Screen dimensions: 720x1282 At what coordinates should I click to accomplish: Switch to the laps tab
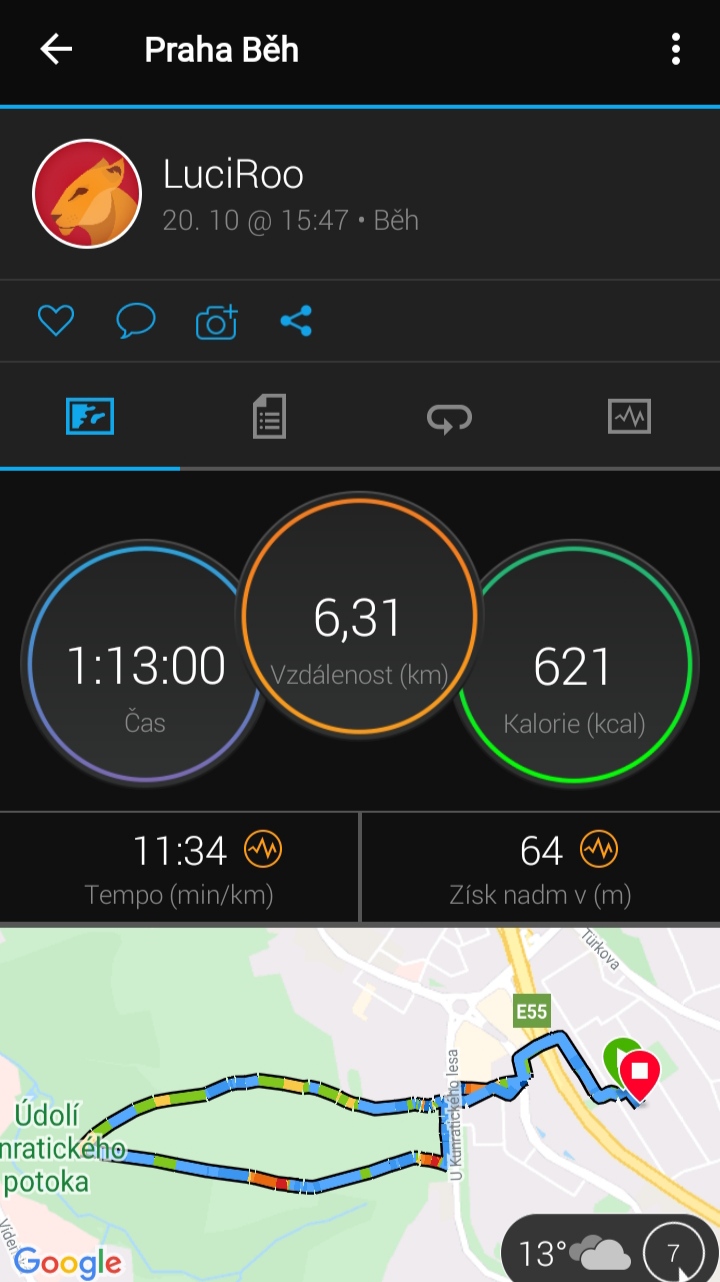449,416
